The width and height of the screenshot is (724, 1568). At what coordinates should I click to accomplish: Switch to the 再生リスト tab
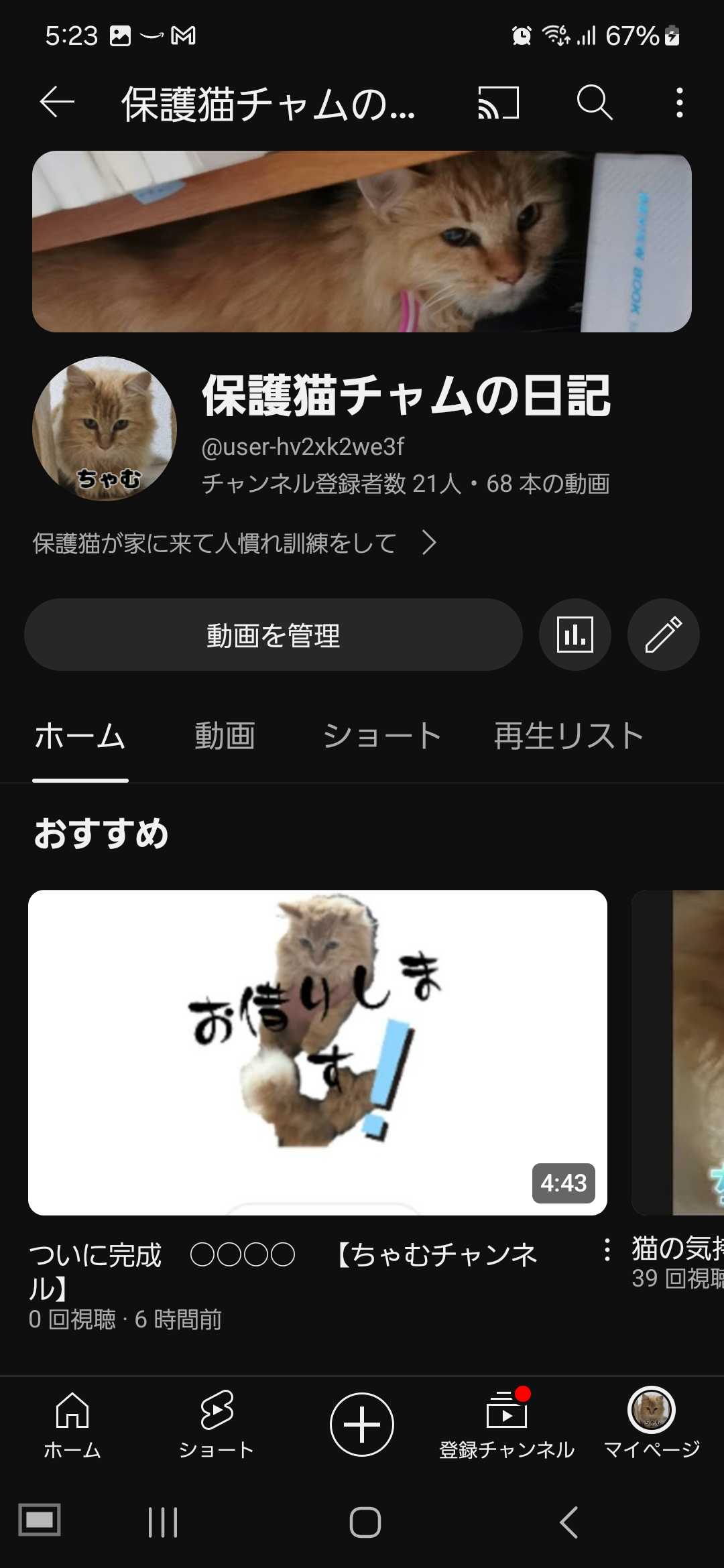(x=568, y=736)
